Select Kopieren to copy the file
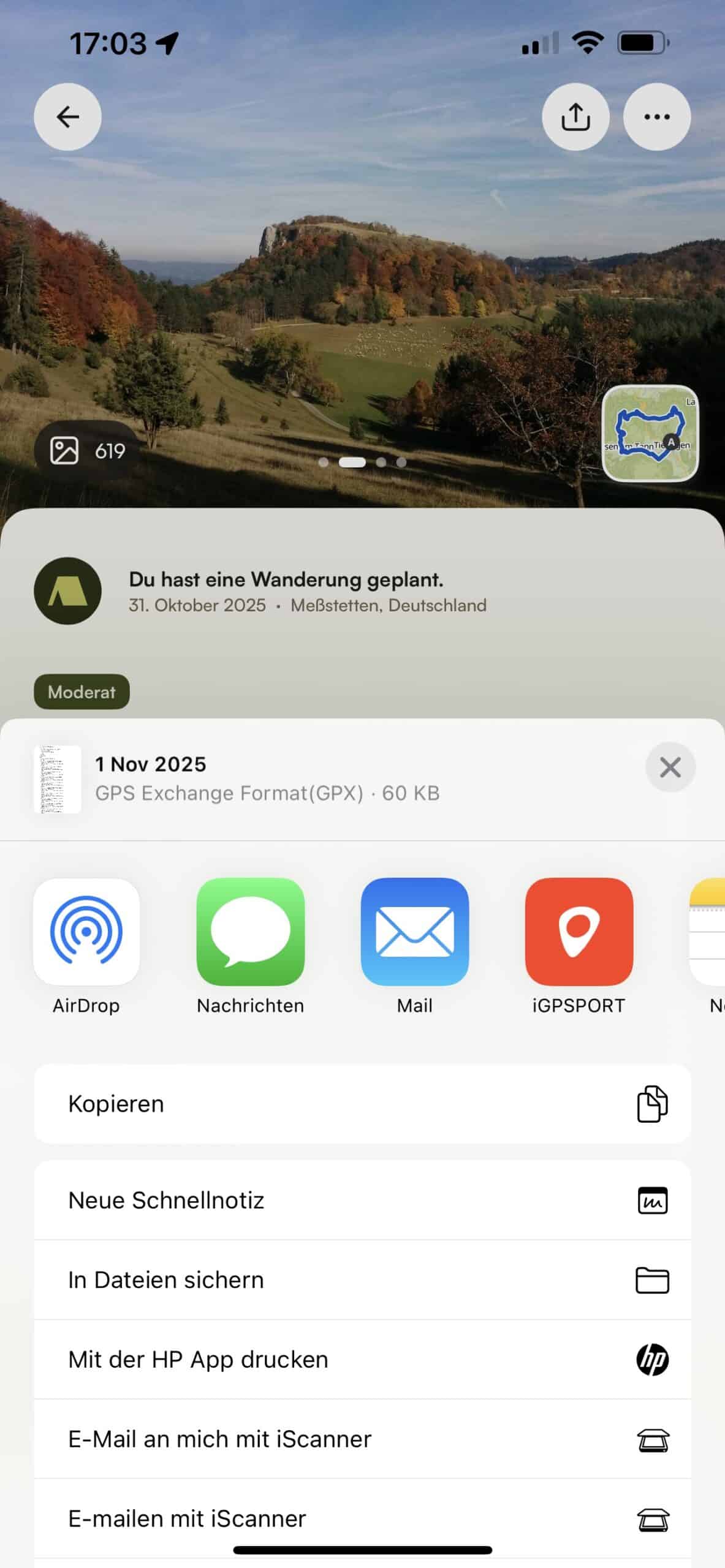This screenshot has width=725, height=1568. 362,1104
